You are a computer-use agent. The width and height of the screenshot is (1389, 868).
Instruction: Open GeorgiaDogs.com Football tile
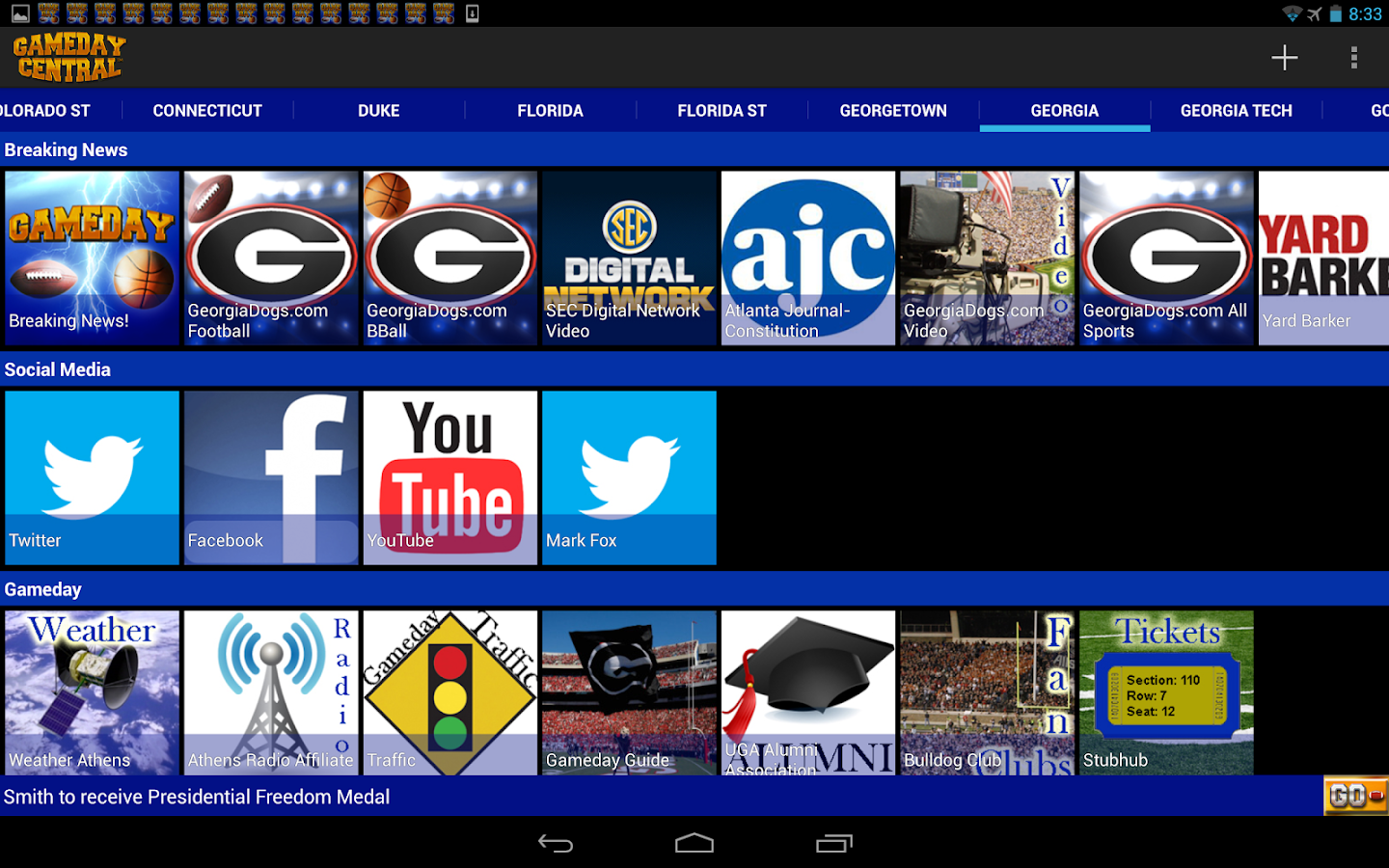coord(271,258)
